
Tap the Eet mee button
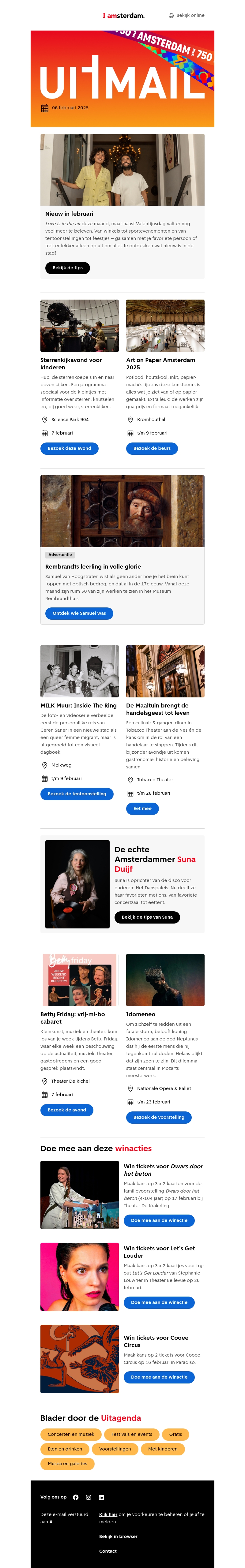pyautogui.click(x=142, y=808)
